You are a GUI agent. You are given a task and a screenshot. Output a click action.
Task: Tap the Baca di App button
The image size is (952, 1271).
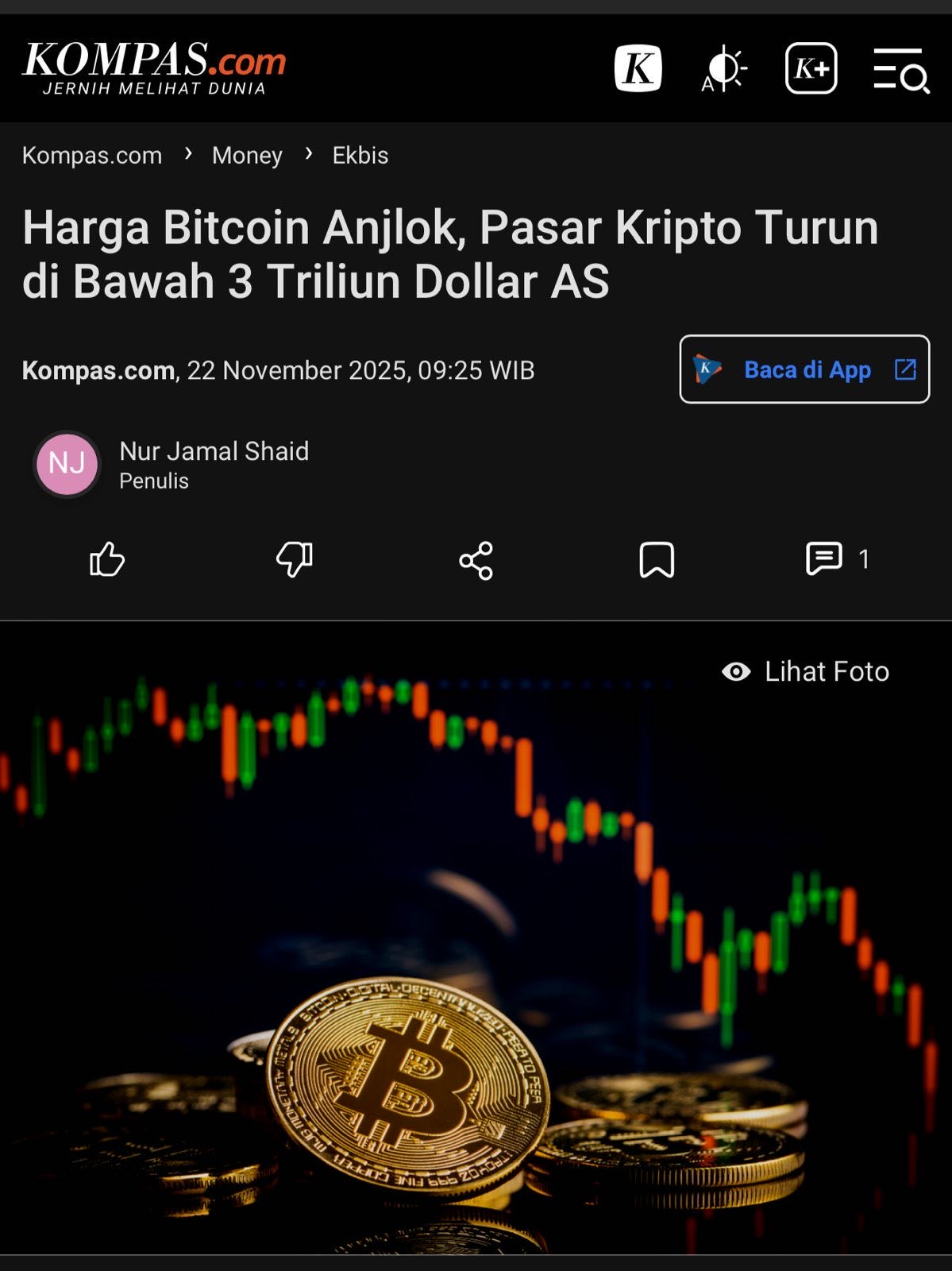click(x=804, y=369)
